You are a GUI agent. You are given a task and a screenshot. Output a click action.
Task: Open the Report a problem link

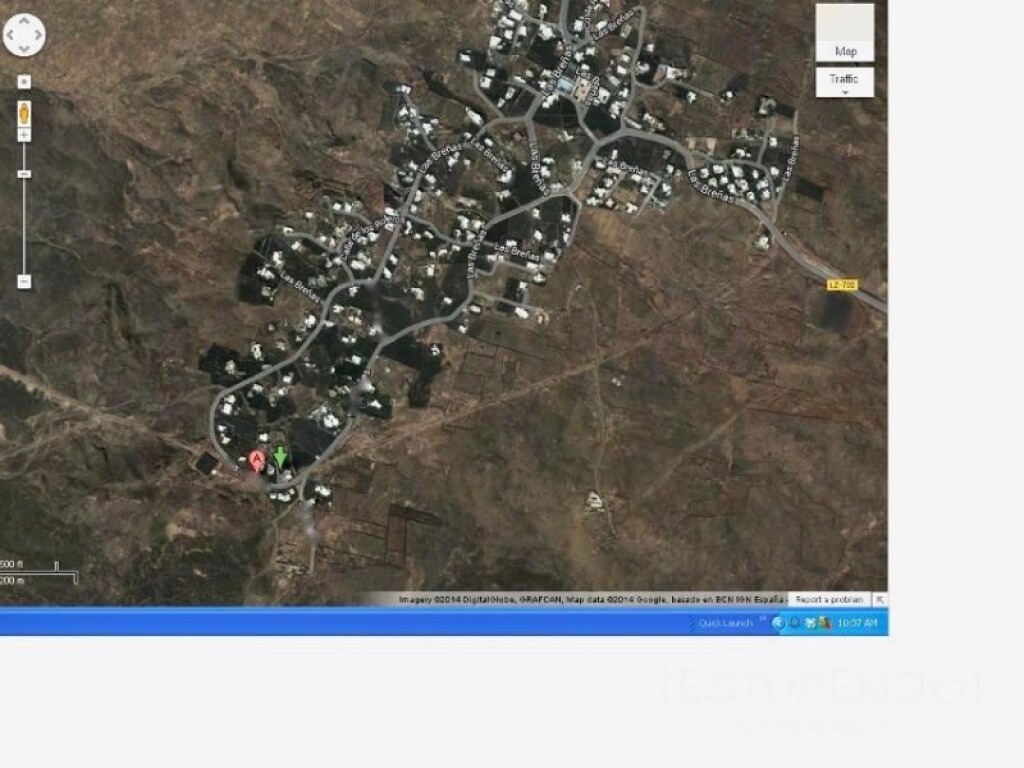point(829,599)
